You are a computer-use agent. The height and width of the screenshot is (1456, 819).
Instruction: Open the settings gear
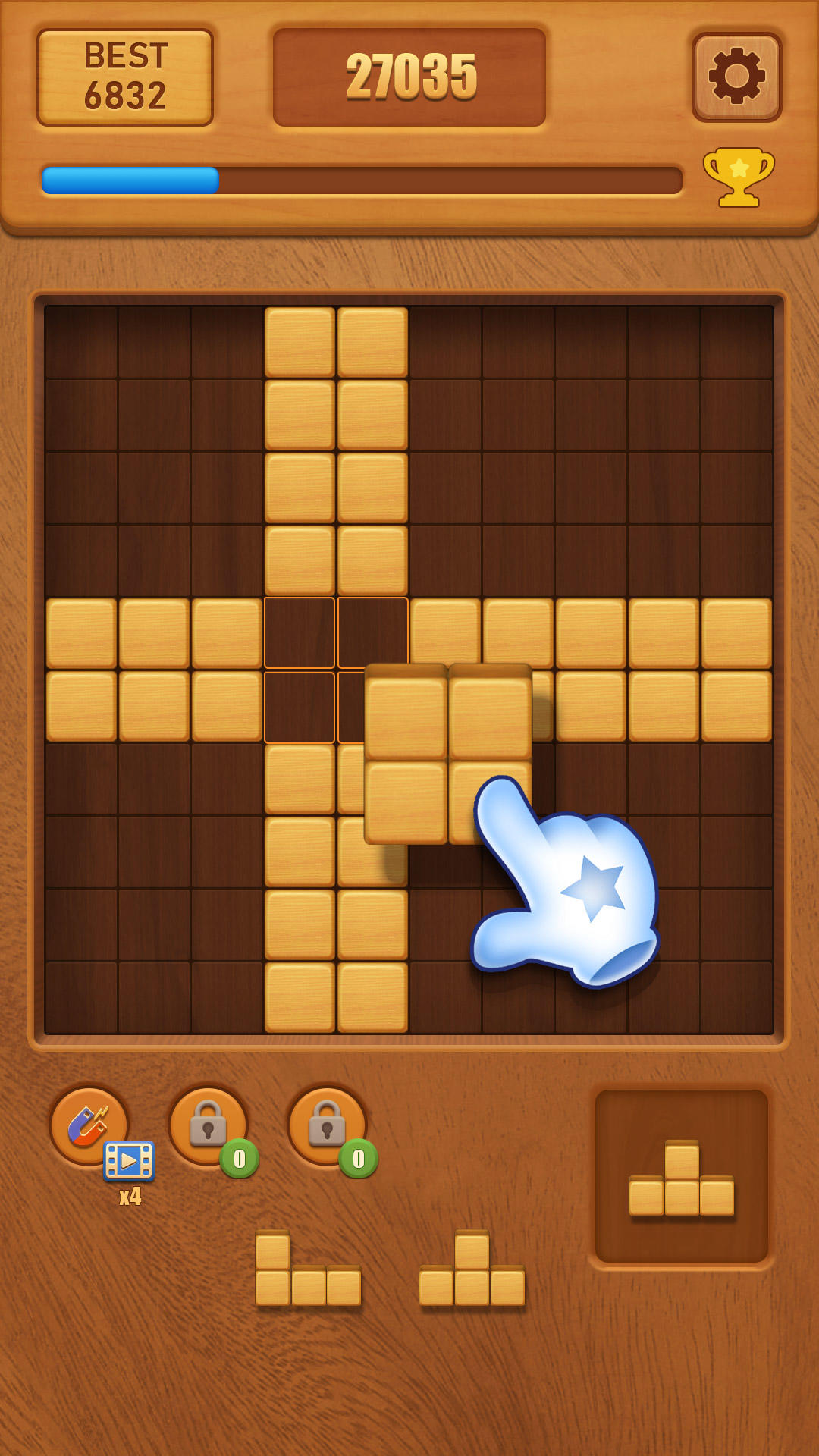pos(736,77)
